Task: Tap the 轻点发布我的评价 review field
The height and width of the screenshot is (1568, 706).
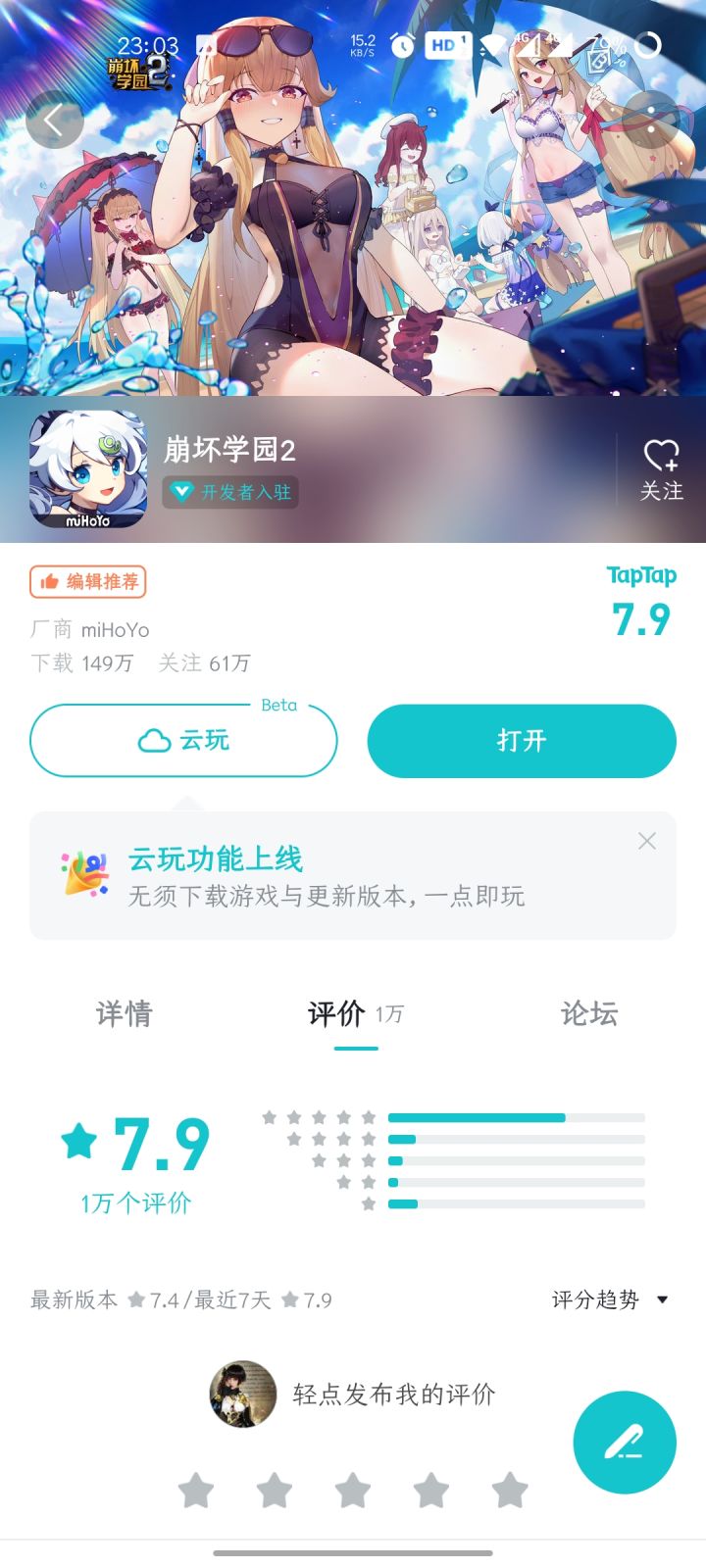Action: click(392, 1395)
